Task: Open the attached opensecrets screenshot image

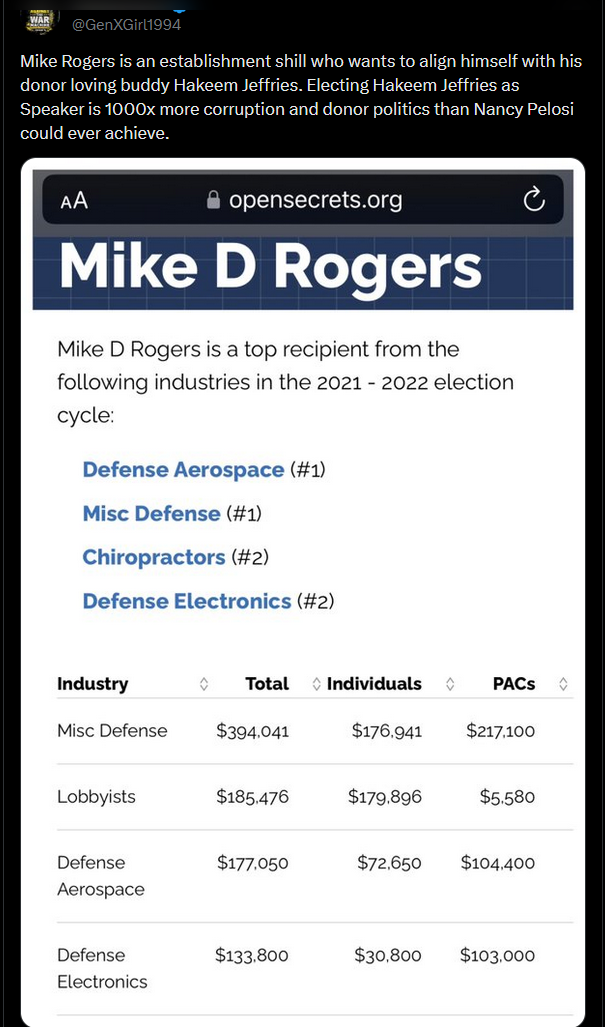Action: pos(302,592)
